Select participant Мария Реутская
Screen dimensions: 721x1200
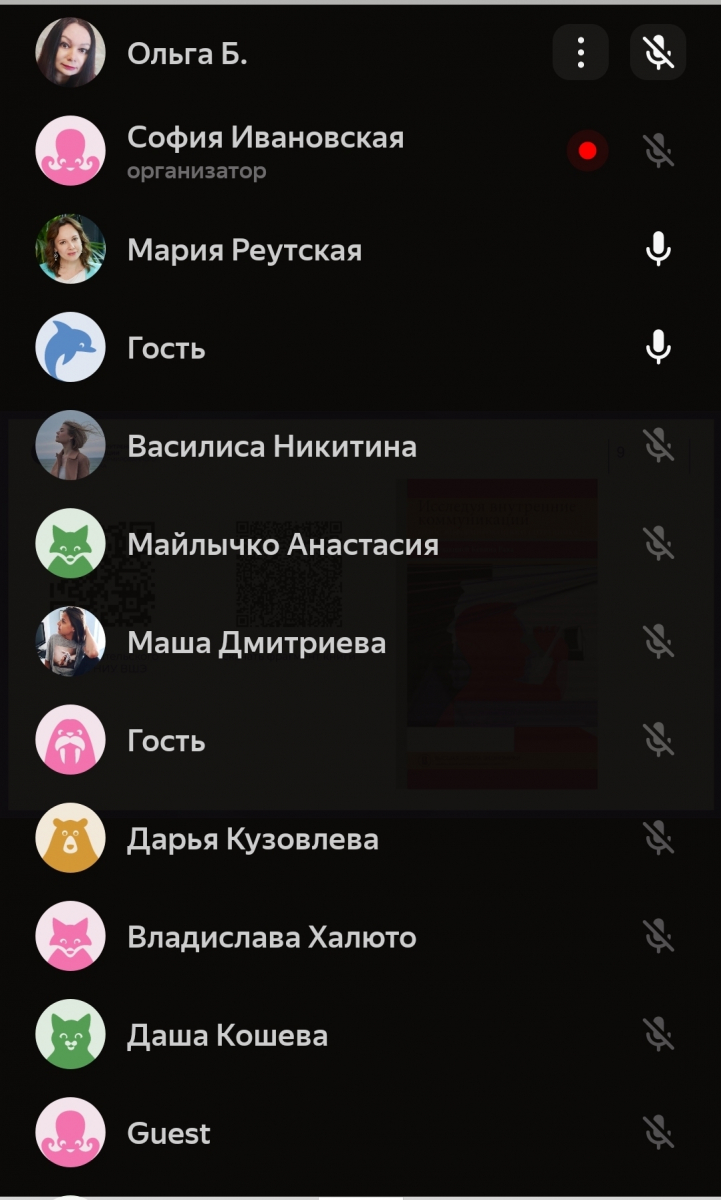[360, 248]
